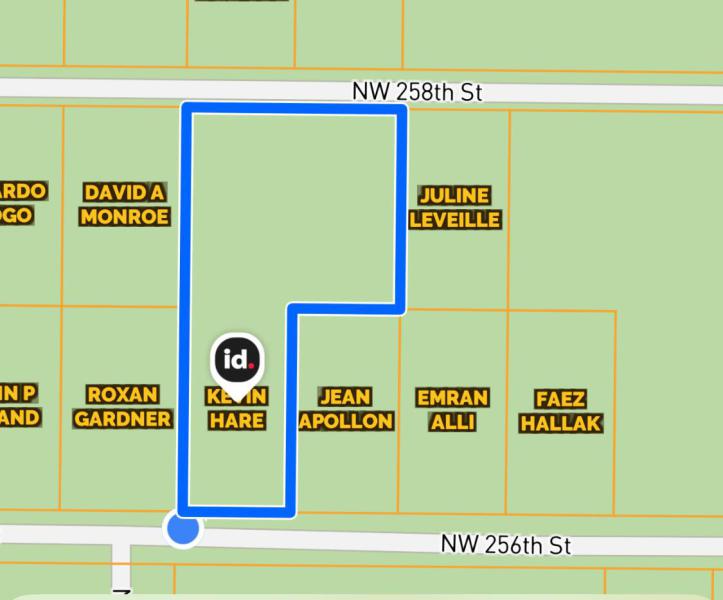Select the David A Monroe parcel
Screen dimensions: 723x600
(125, 204)
